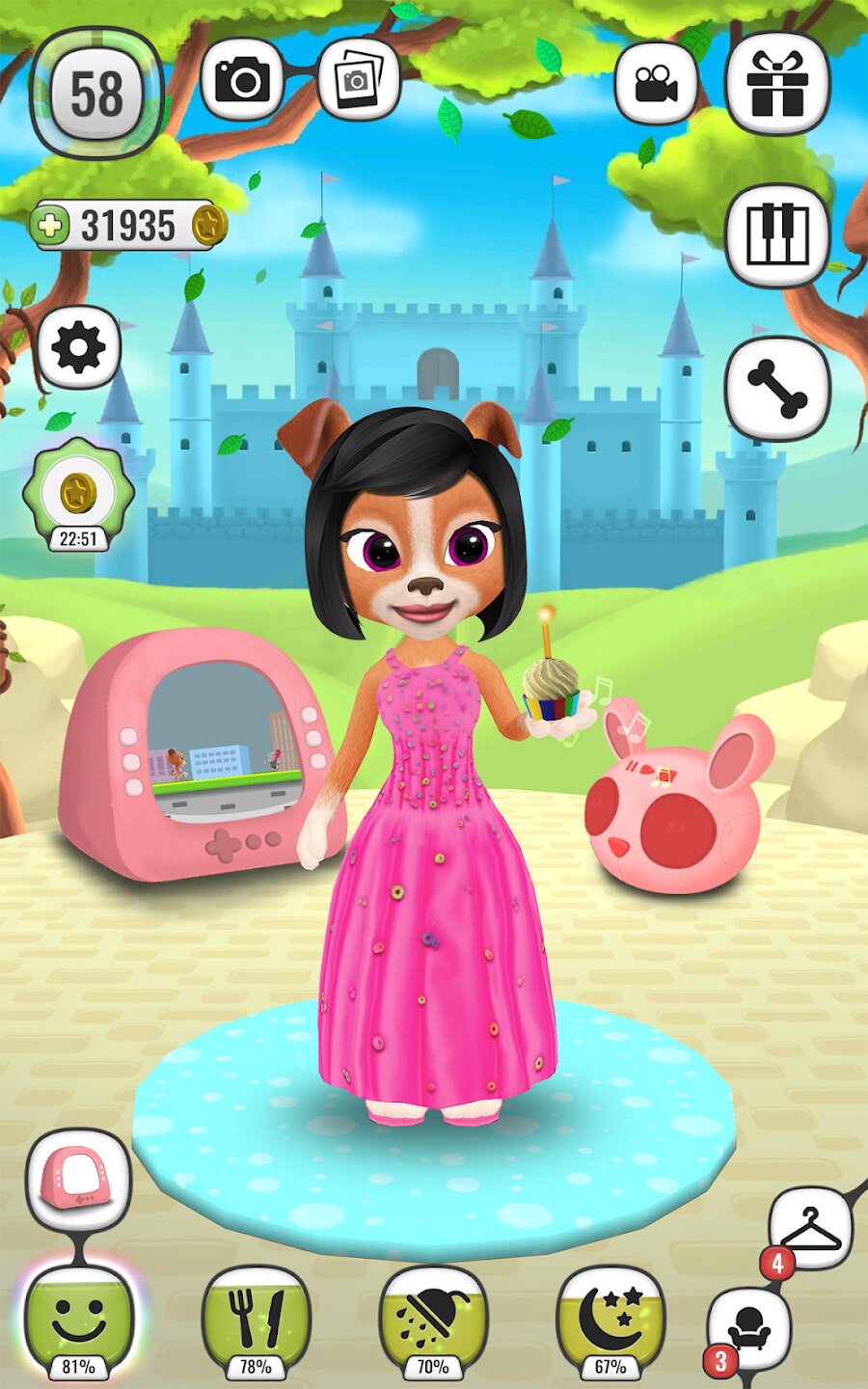The width and height of the screenshot is (868, 1389).
Task: Open the photo gallery icon
Action: point(359,79)
